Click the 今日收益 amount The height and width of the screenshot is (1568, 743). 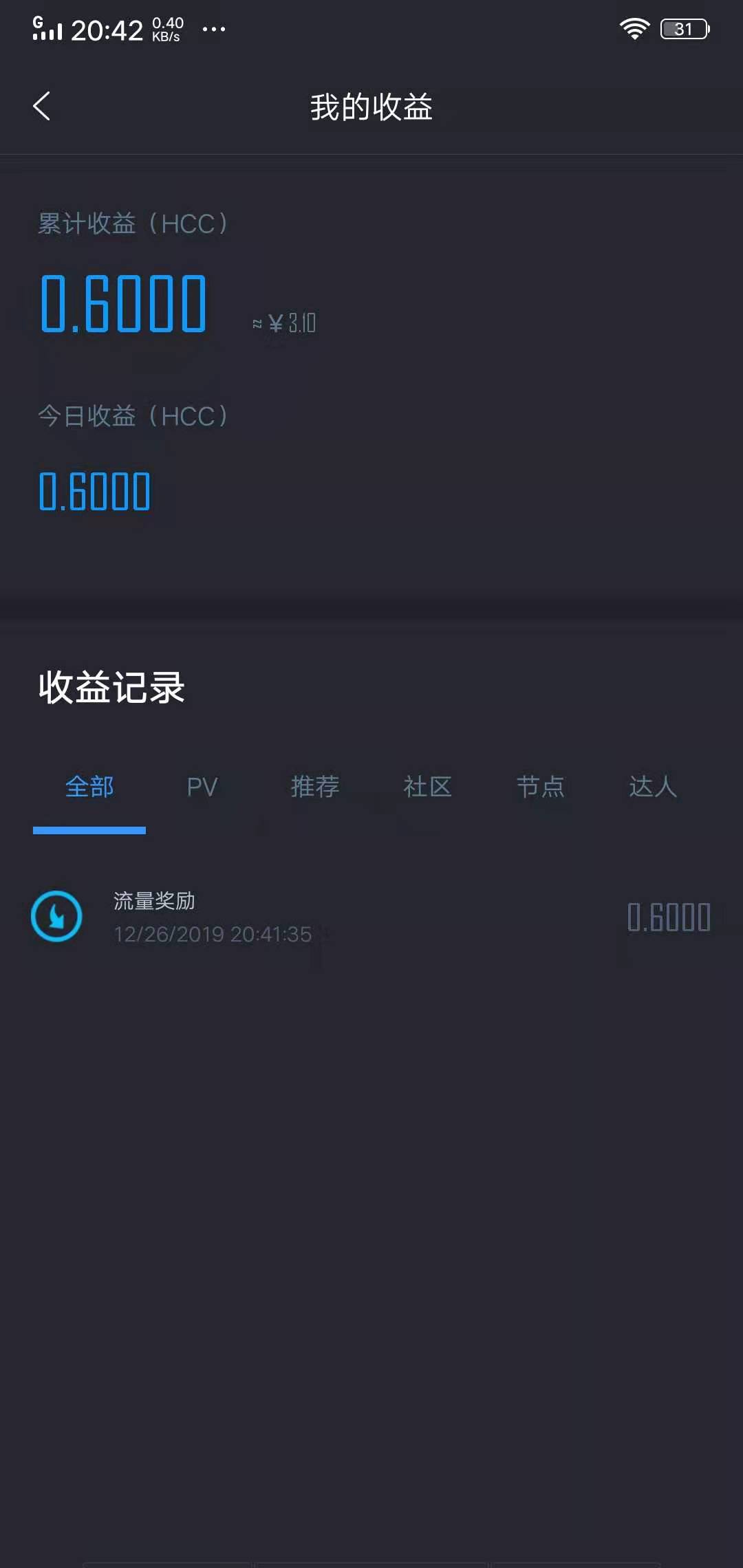[x=95, y=490]
